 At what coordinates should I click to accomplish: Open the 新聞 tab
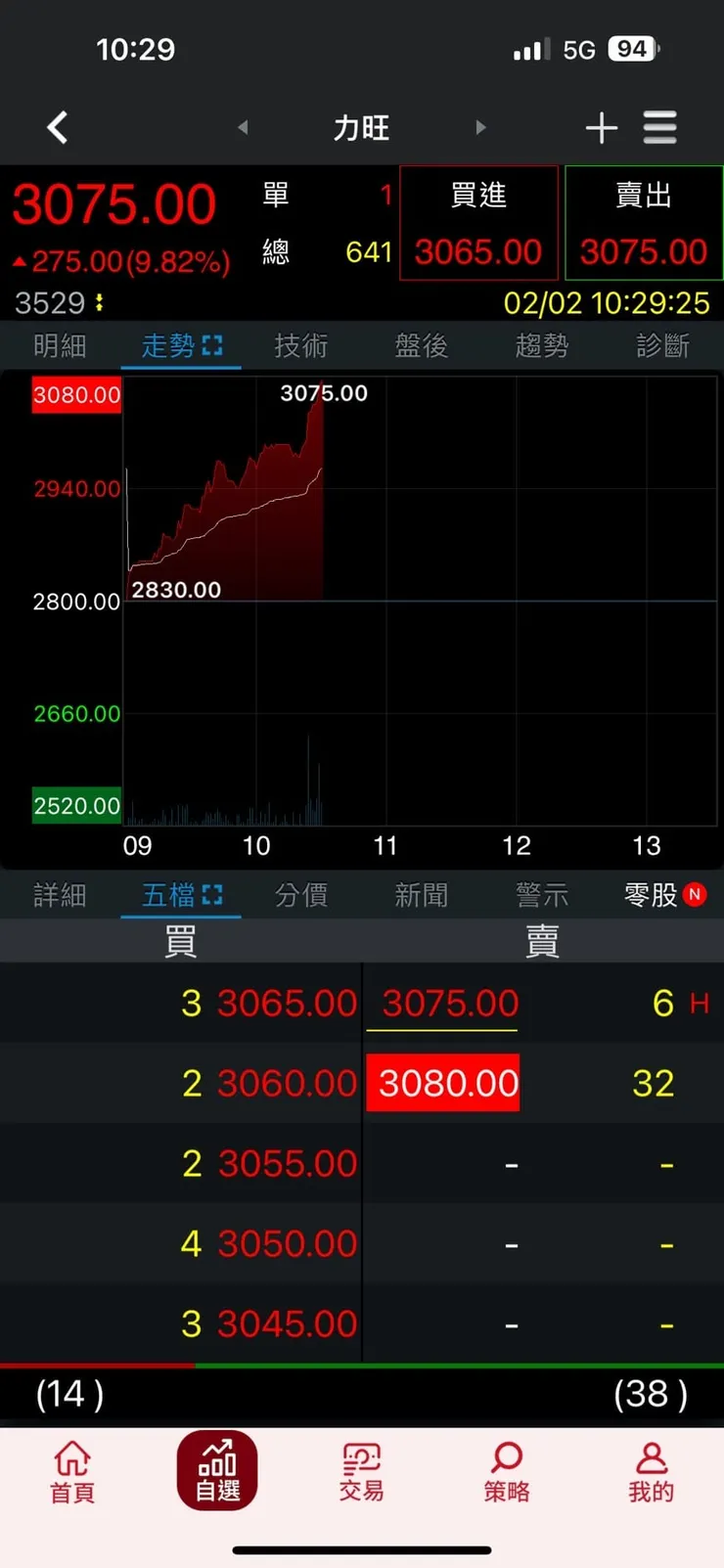point(422,895)
